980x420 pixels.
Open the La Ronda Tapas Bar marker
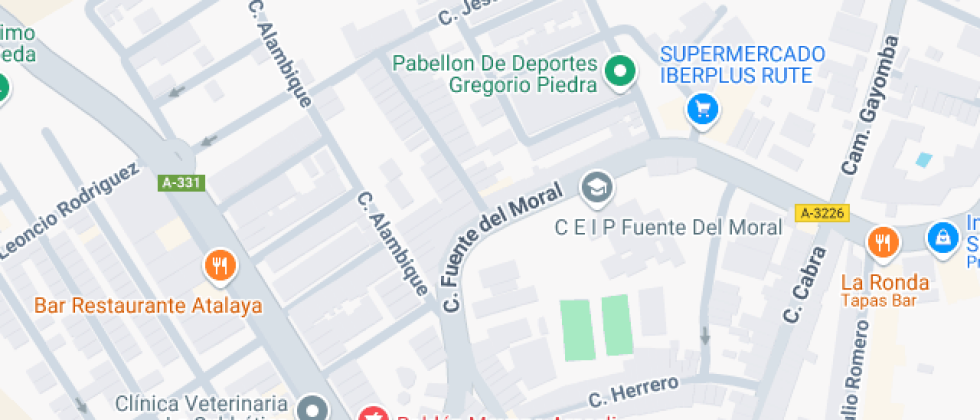pos(883,242)
